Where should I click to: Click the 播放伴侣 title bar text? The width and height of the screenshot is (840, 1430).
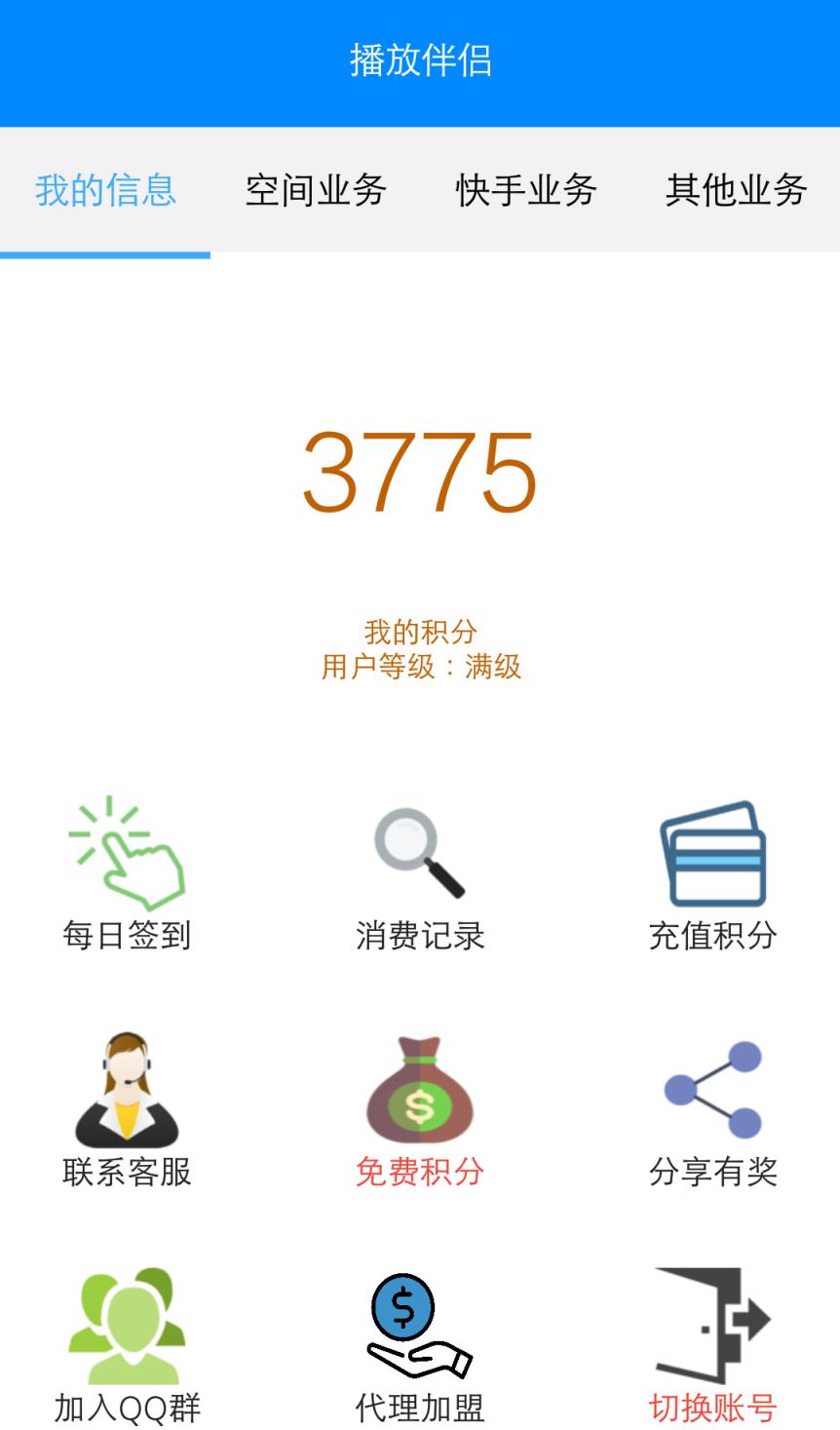tap(420, 61)
